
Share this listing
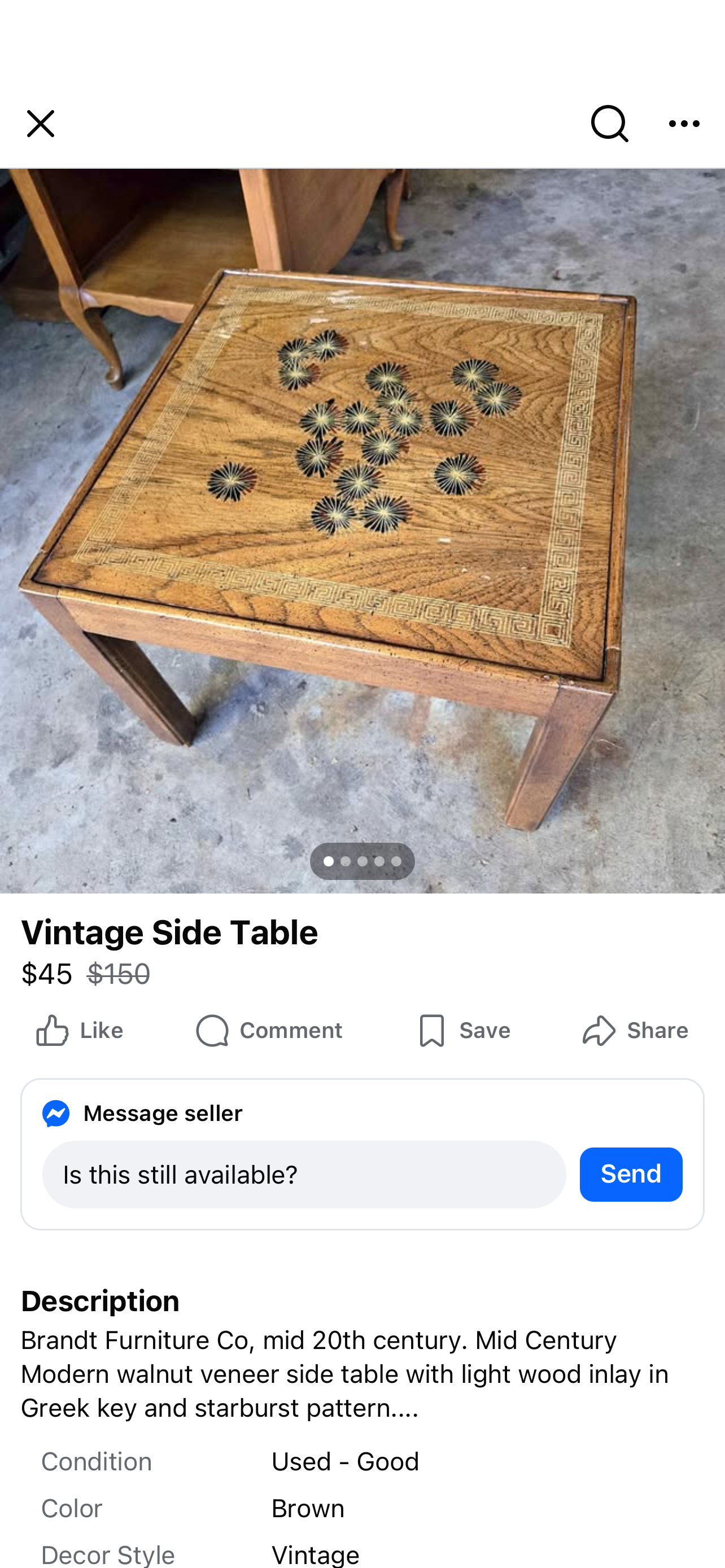(635, 1030)
